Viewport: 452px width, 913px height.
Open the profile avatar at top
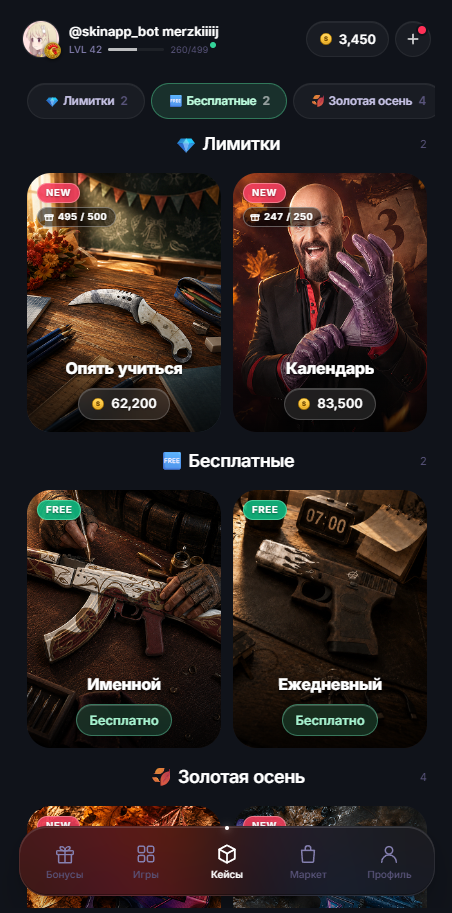pyautogui.click(x=41, y=40)
